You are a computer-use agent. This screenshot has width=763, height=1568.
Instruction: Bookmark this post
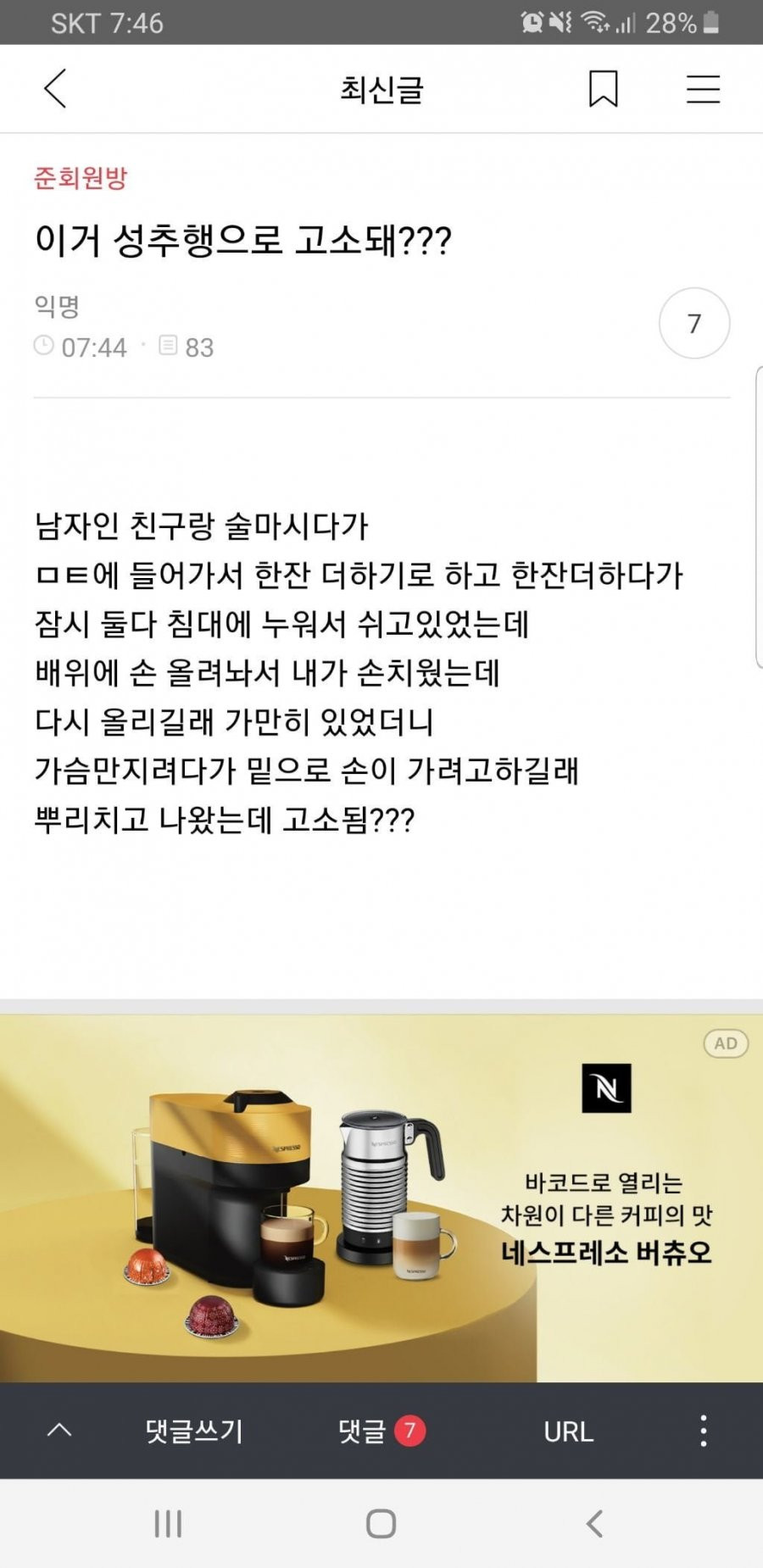(603, 89)
